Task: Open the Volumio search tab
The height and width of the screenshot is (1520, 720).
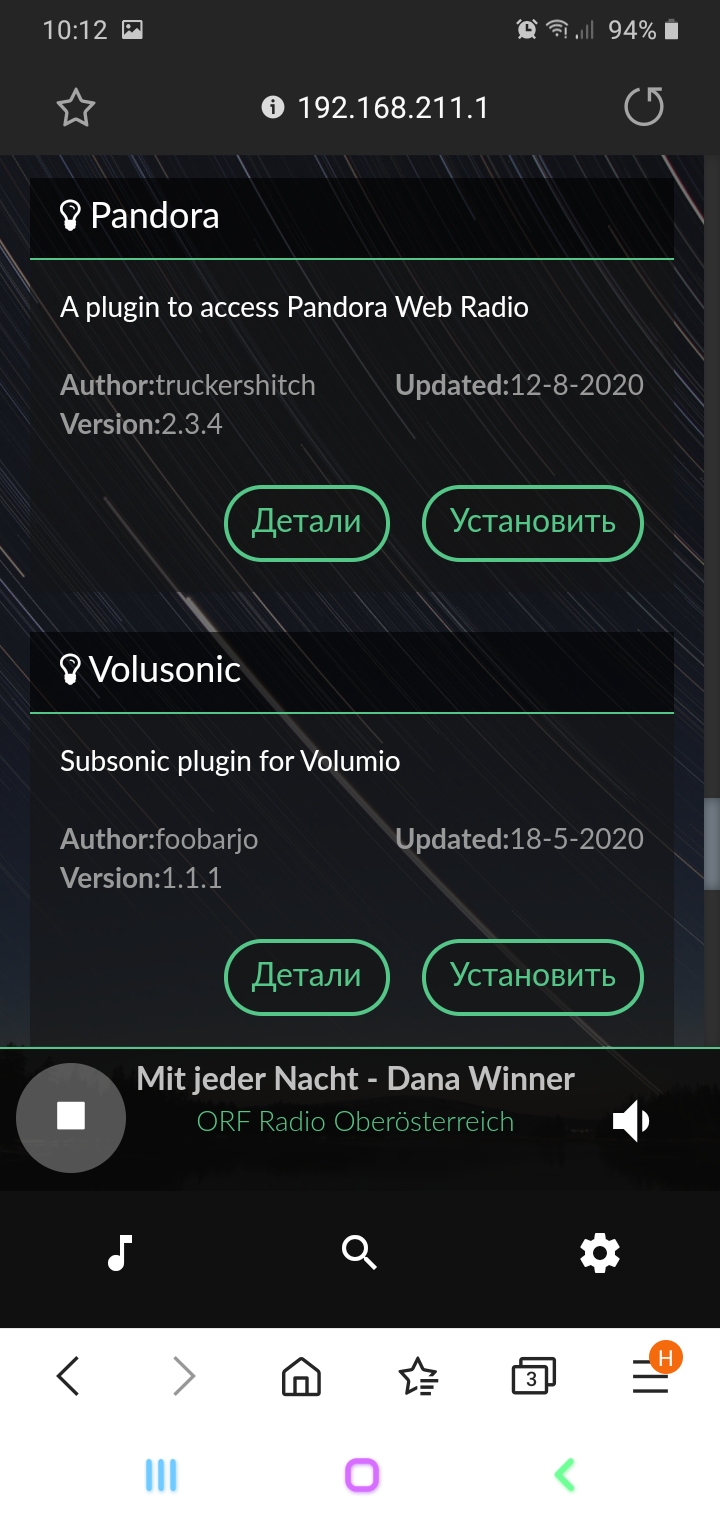Action: tap(359, 1252)
